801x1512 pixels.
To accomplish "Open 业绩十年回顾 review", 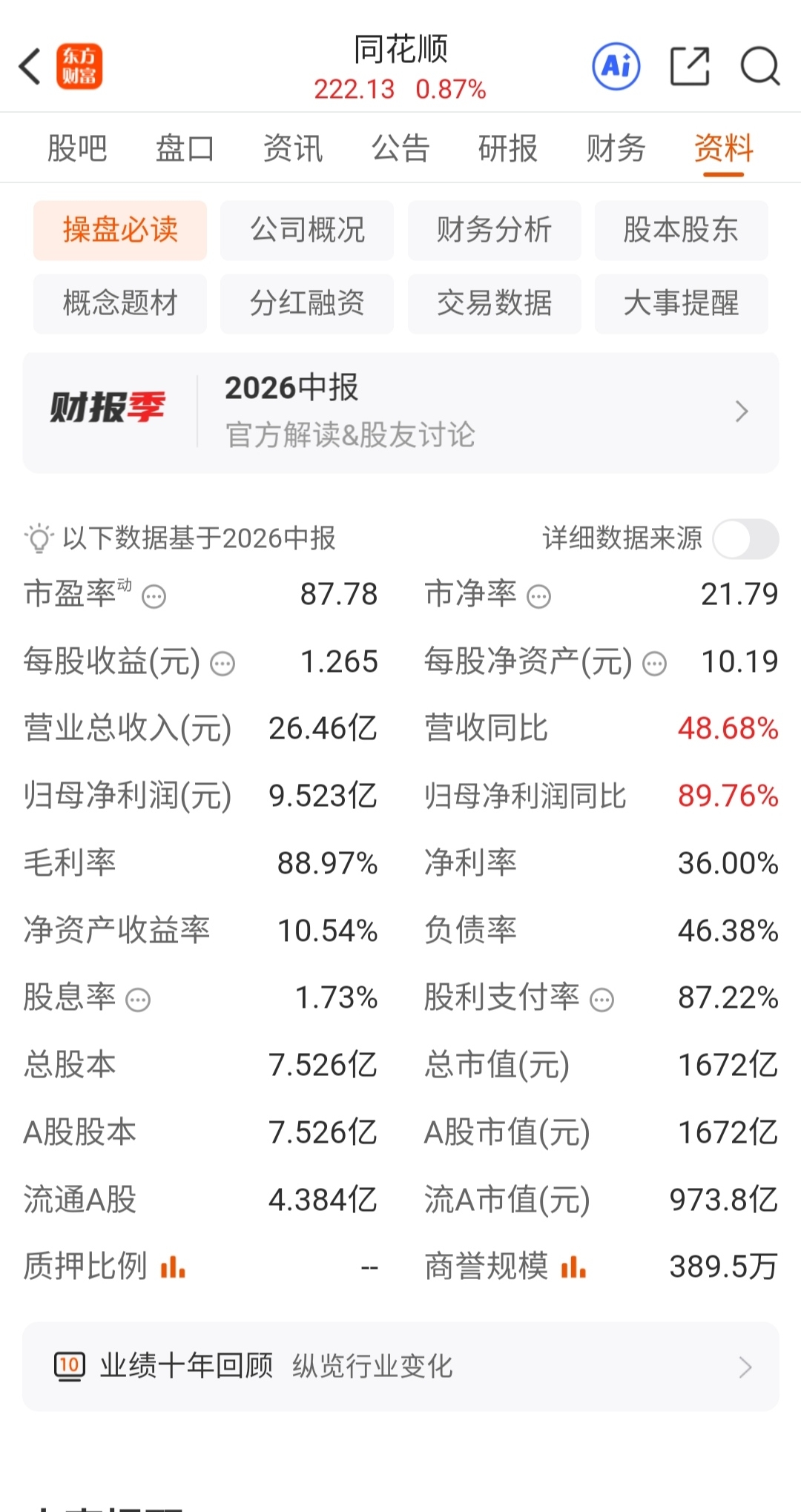I will [400, 1366].
